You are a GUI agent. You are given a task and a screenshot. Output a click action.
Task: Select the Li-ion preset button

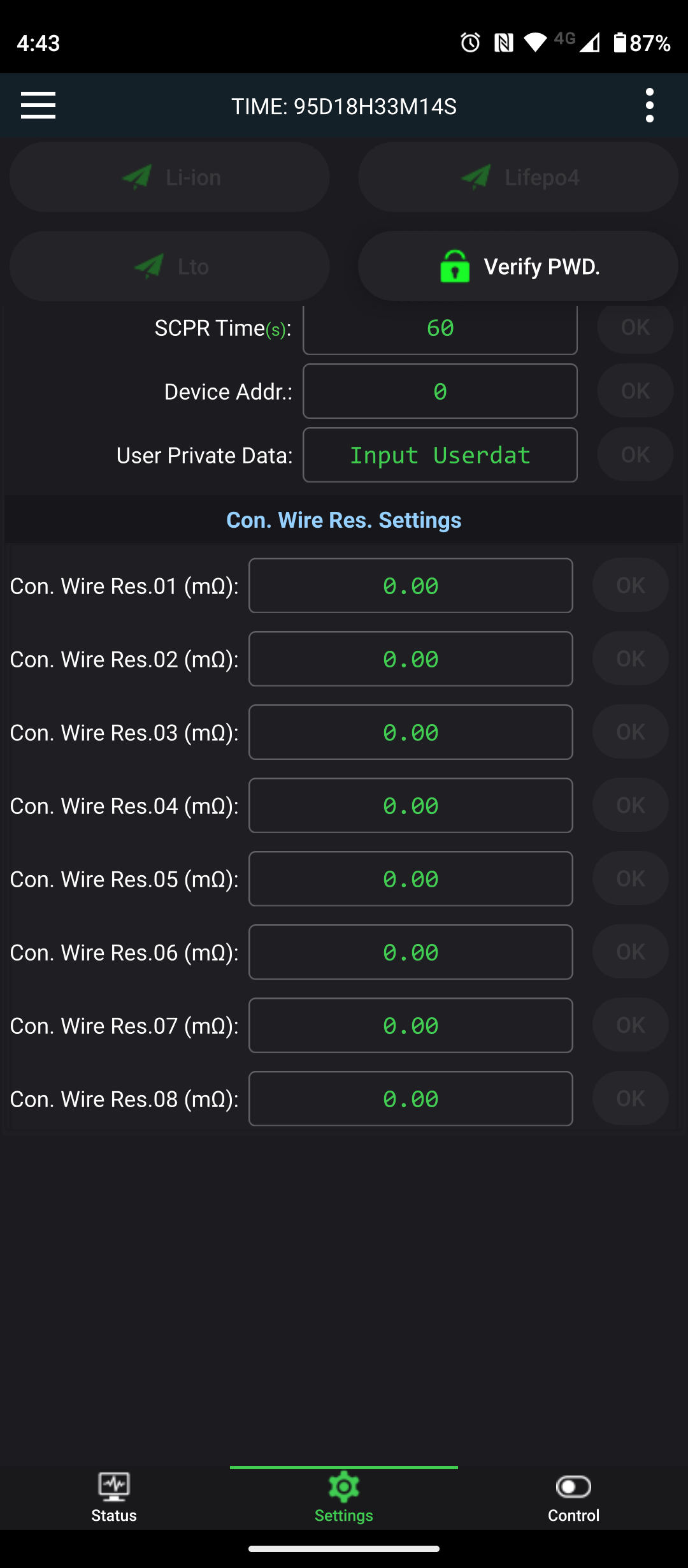pos(169,177)
